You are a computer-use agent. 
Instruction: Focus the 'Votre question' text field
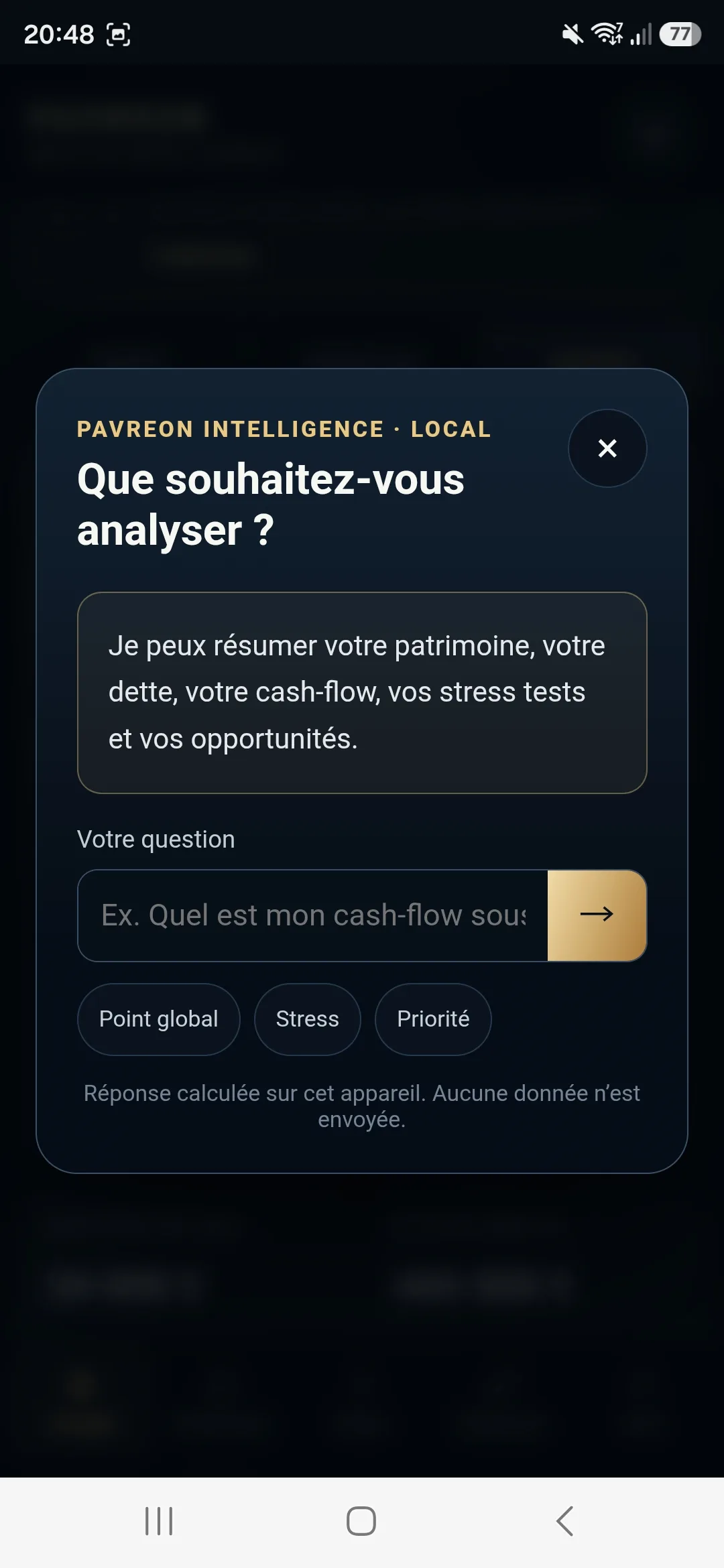point(313,915)
